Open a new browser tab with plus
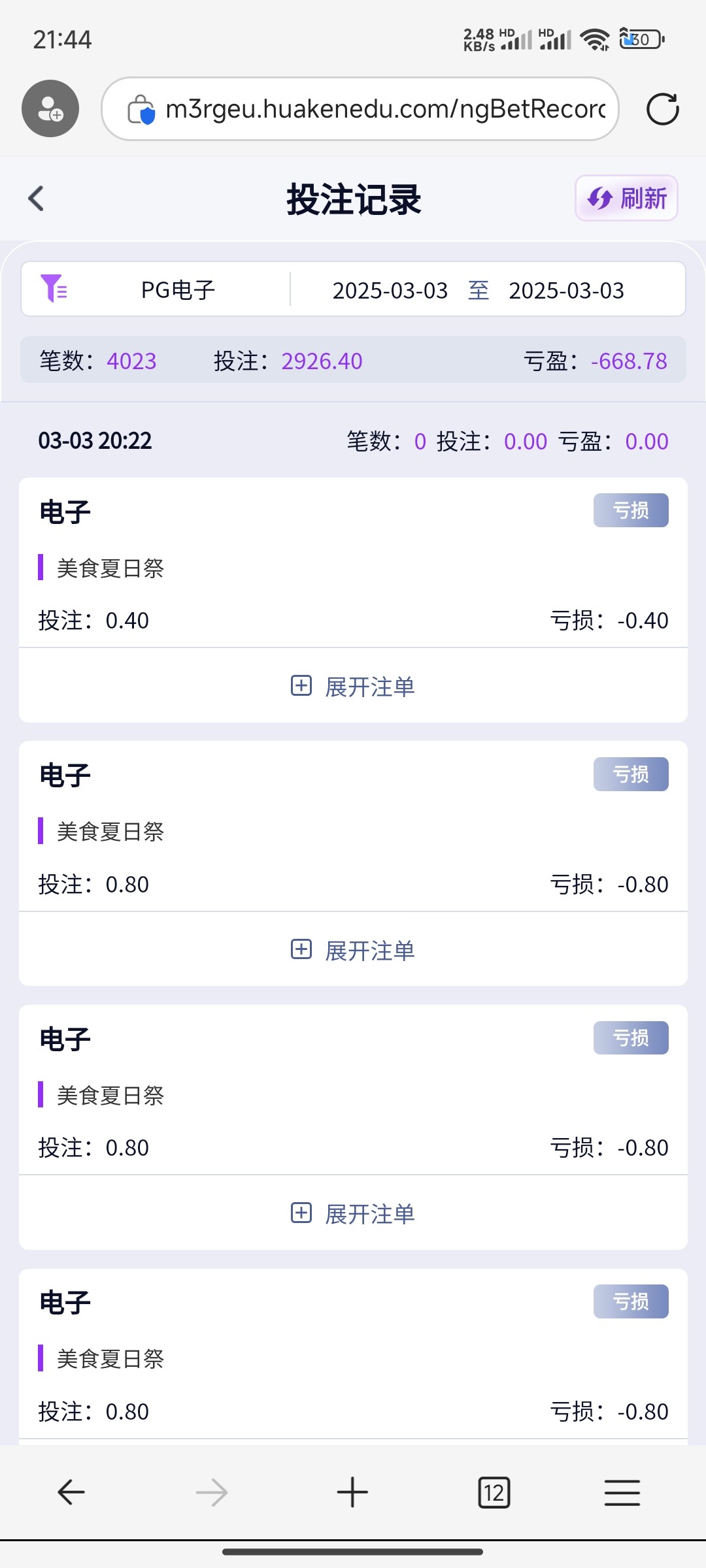Screen dimensions: 706x1568 (x=352, y=1492)
